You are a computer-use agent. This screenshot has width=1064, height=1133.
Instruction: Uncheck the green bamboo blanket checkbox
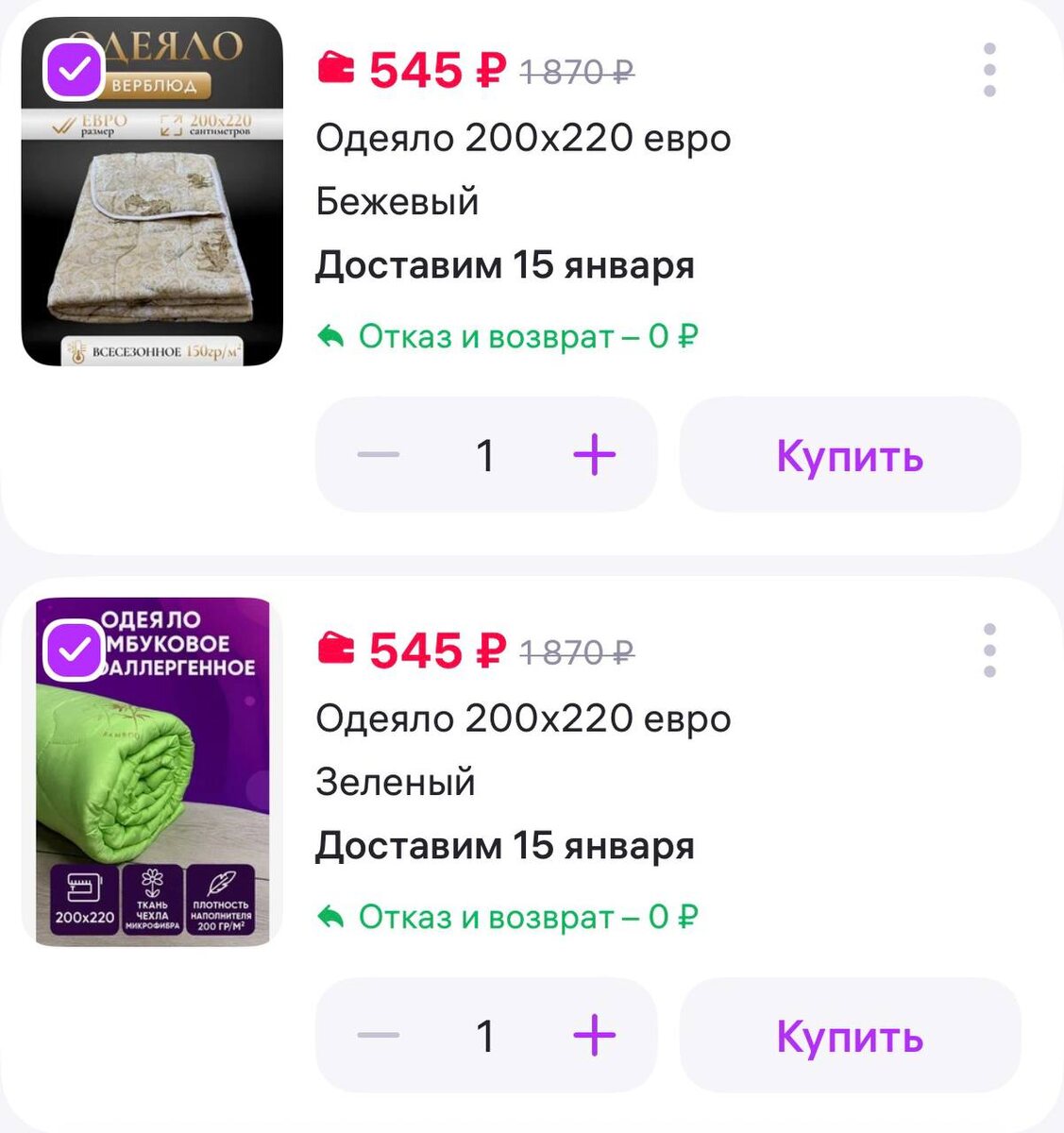(x=74, y=650)
